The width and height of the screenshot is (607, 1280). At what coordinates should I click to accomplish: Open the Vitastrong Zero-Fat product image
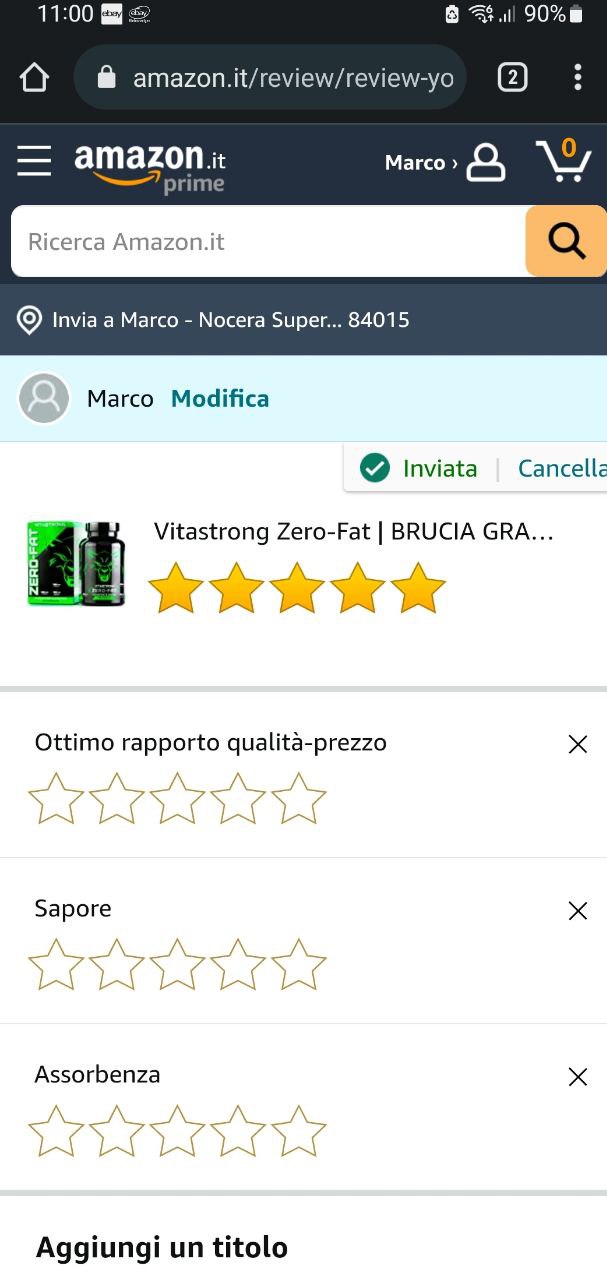click(76, 564)
